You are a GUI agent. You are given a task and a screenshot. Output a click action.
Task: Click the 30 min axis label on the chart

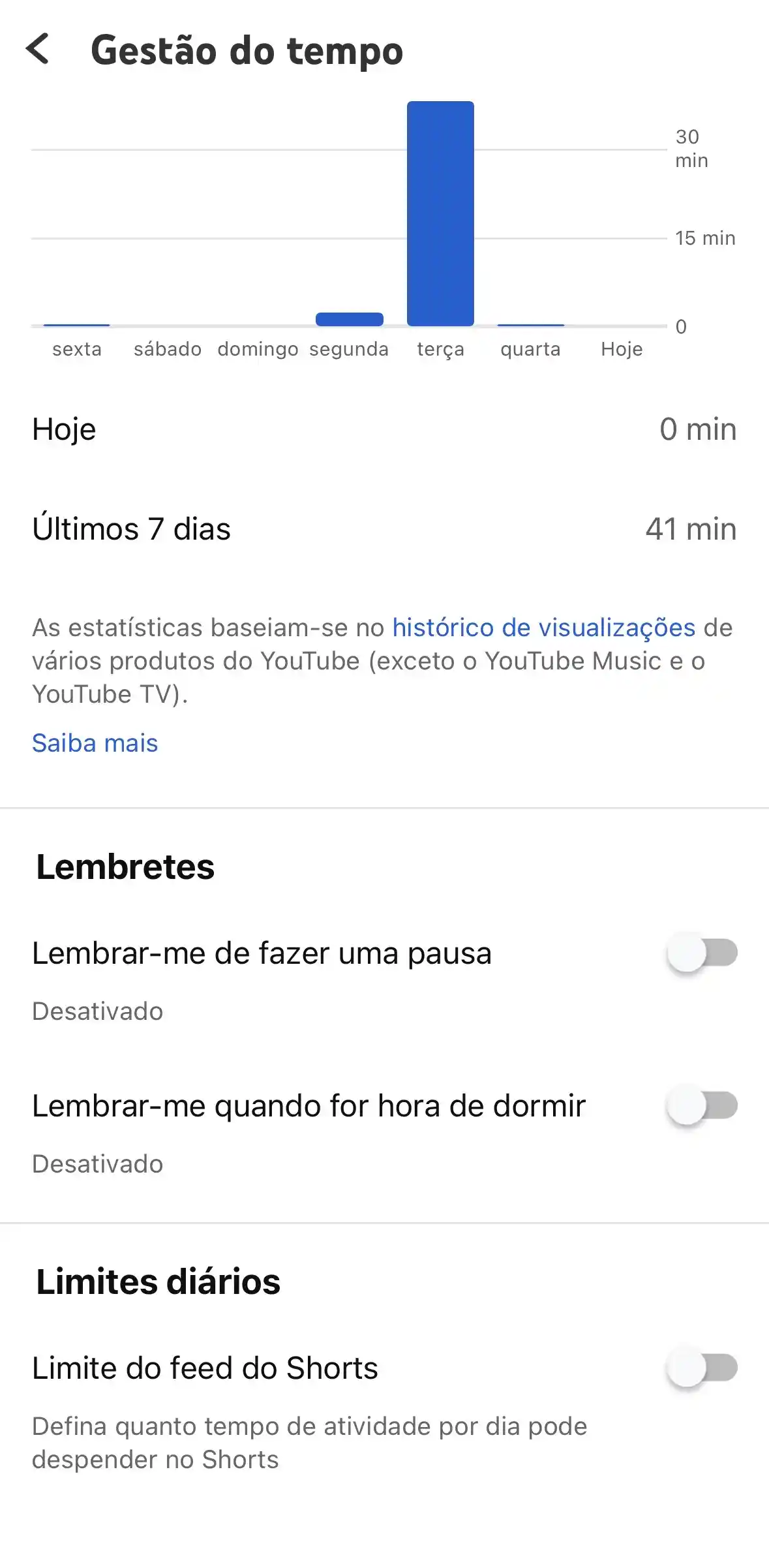690,148
